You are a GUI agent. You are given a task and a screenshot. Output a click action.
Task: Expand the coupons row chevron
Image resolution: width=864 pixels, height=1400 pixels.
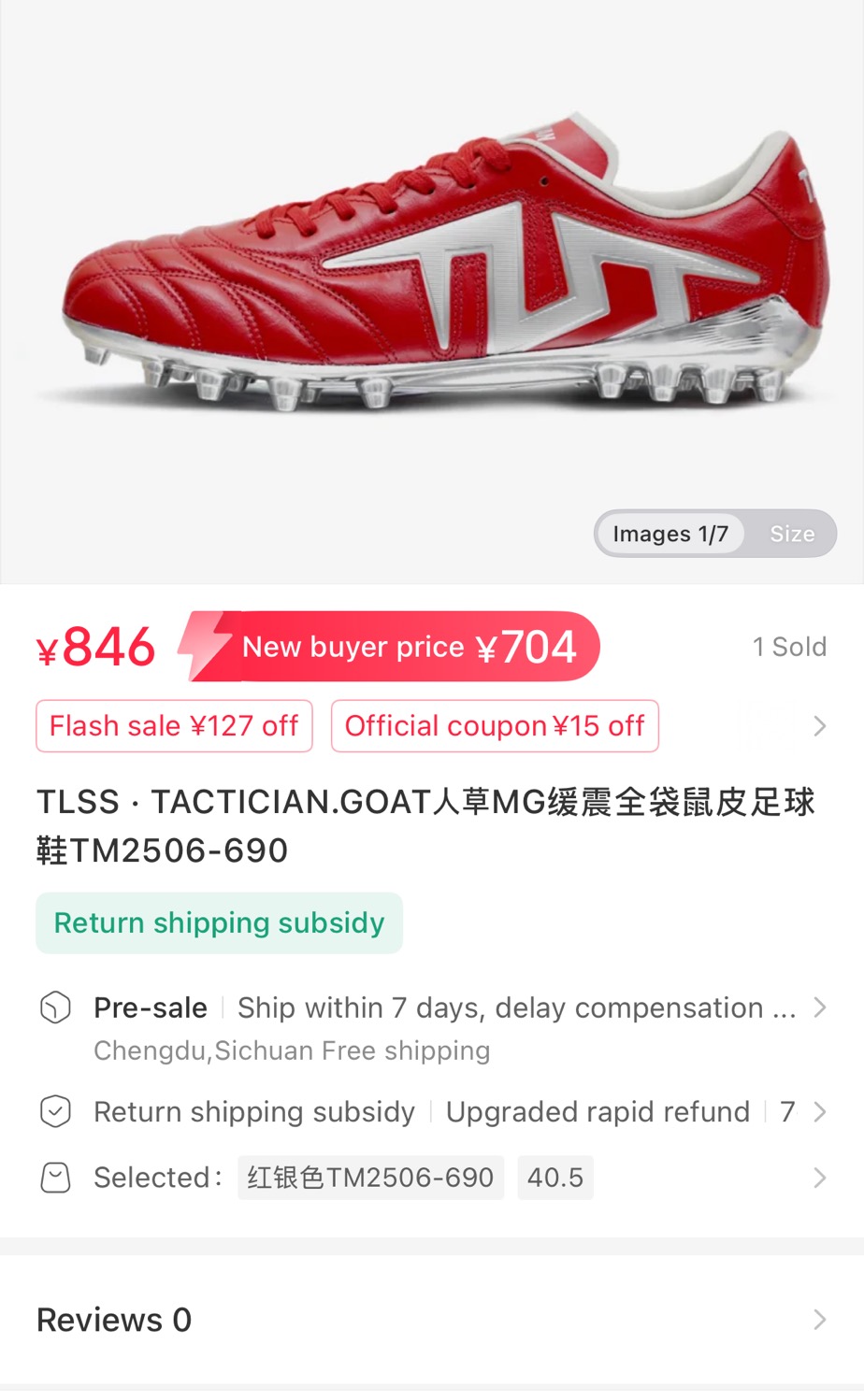pos(819,725)
